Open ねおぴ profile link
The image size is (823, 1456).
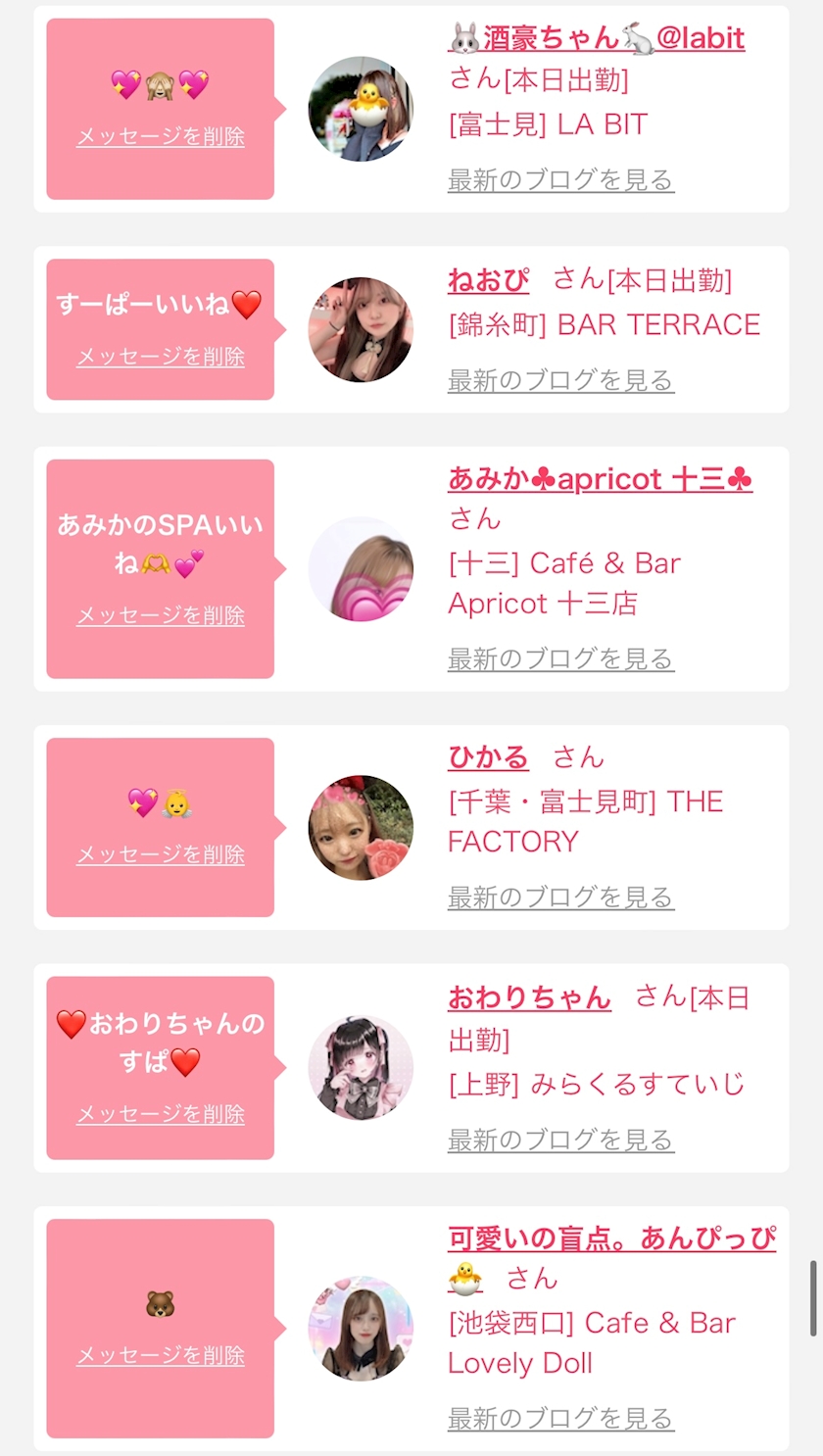tap(488, 281)
